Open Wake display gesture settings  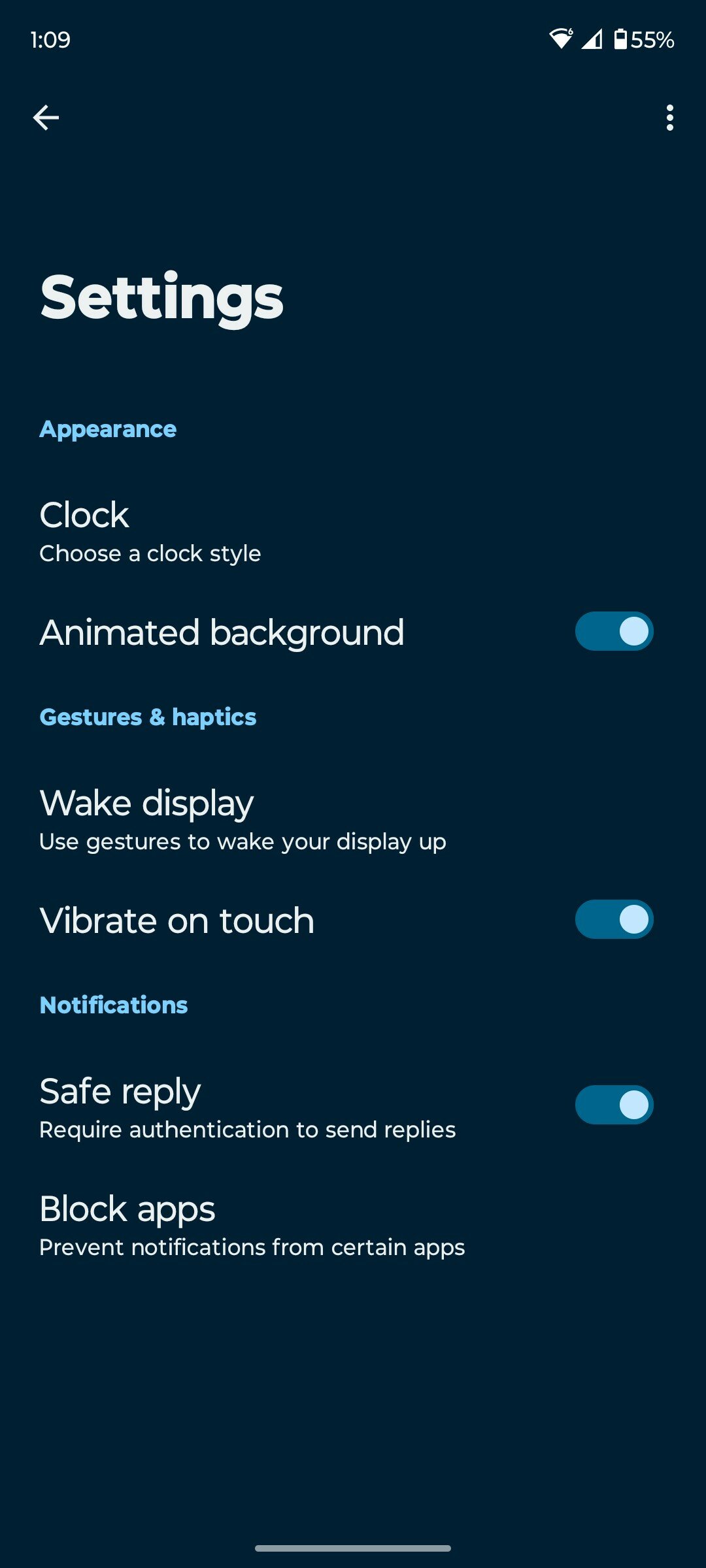[x=353, y=820]
